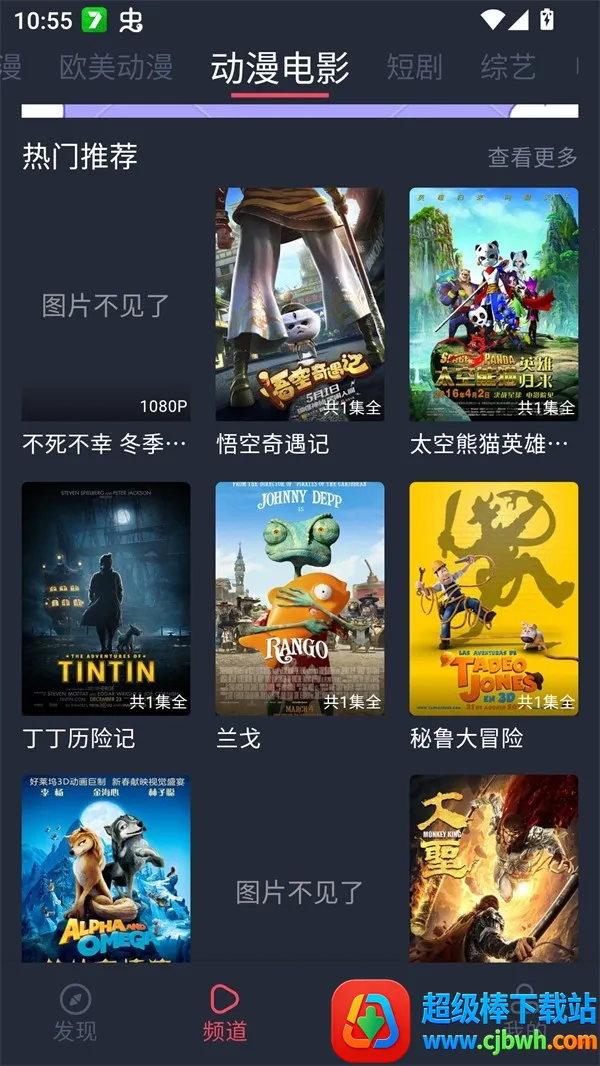The image size is (600, 1066).
Task: Select the 短剧 tab
Action: click(414, 67)
